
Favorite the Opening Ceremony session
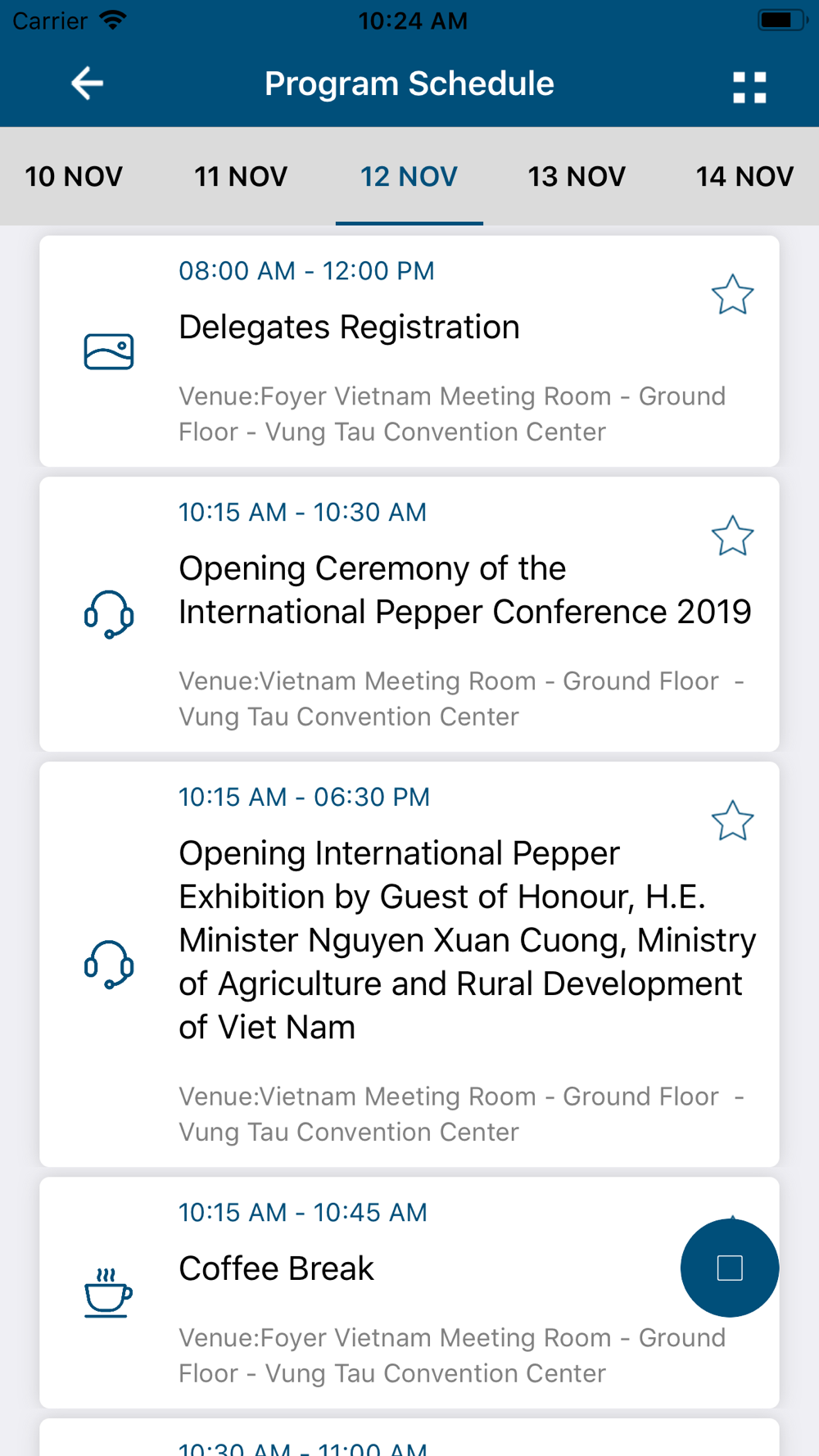point(732,536)
